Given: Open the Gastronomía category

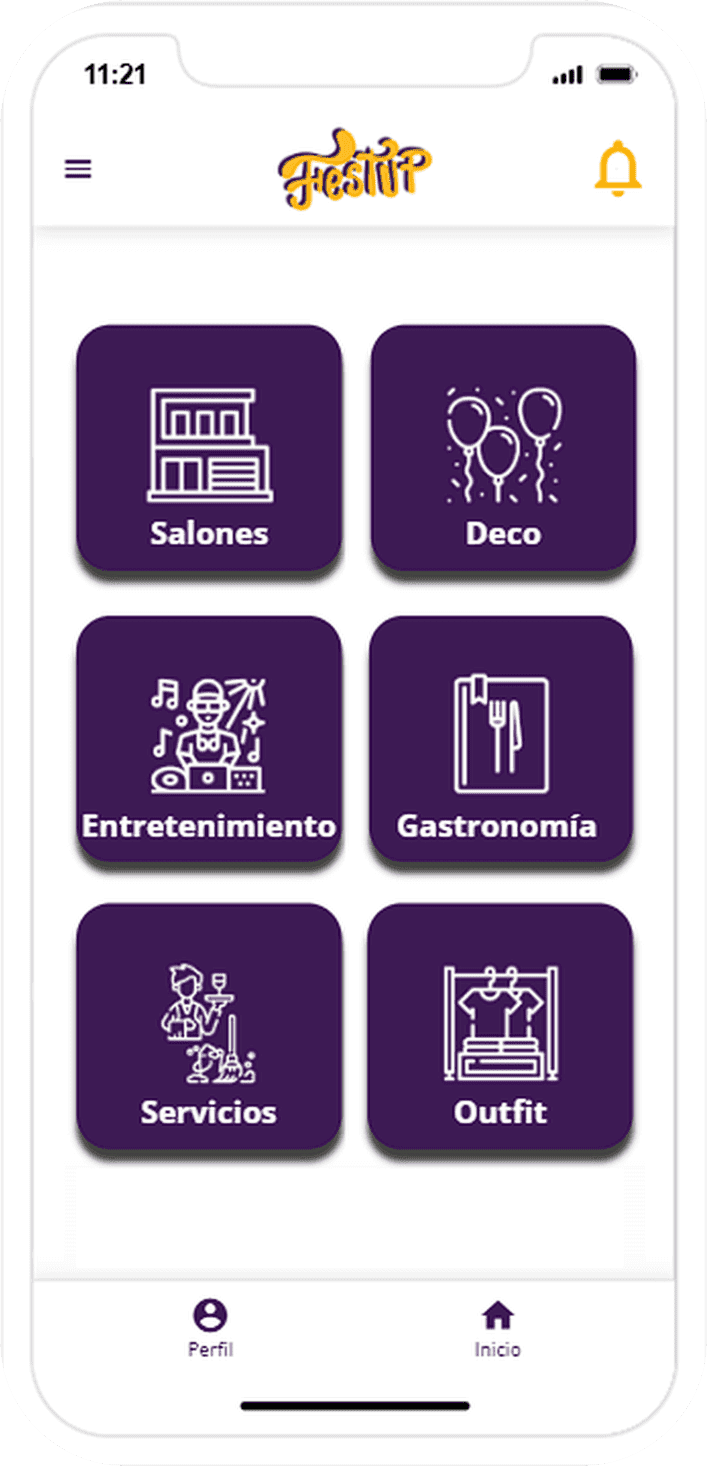Looking at the screenshot, I should (x=500, y=738).
